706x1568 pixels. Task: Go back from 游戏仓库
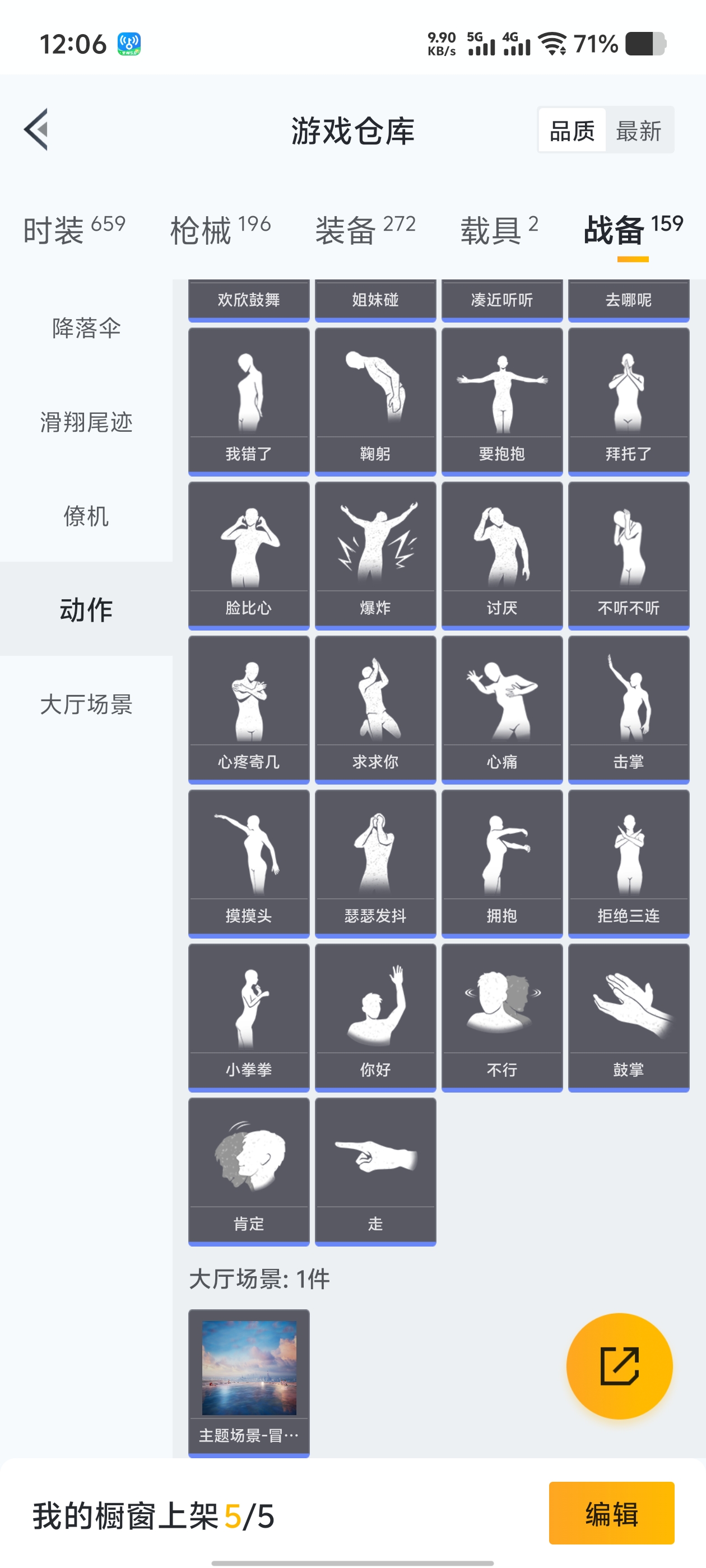(x=36, y=130)
